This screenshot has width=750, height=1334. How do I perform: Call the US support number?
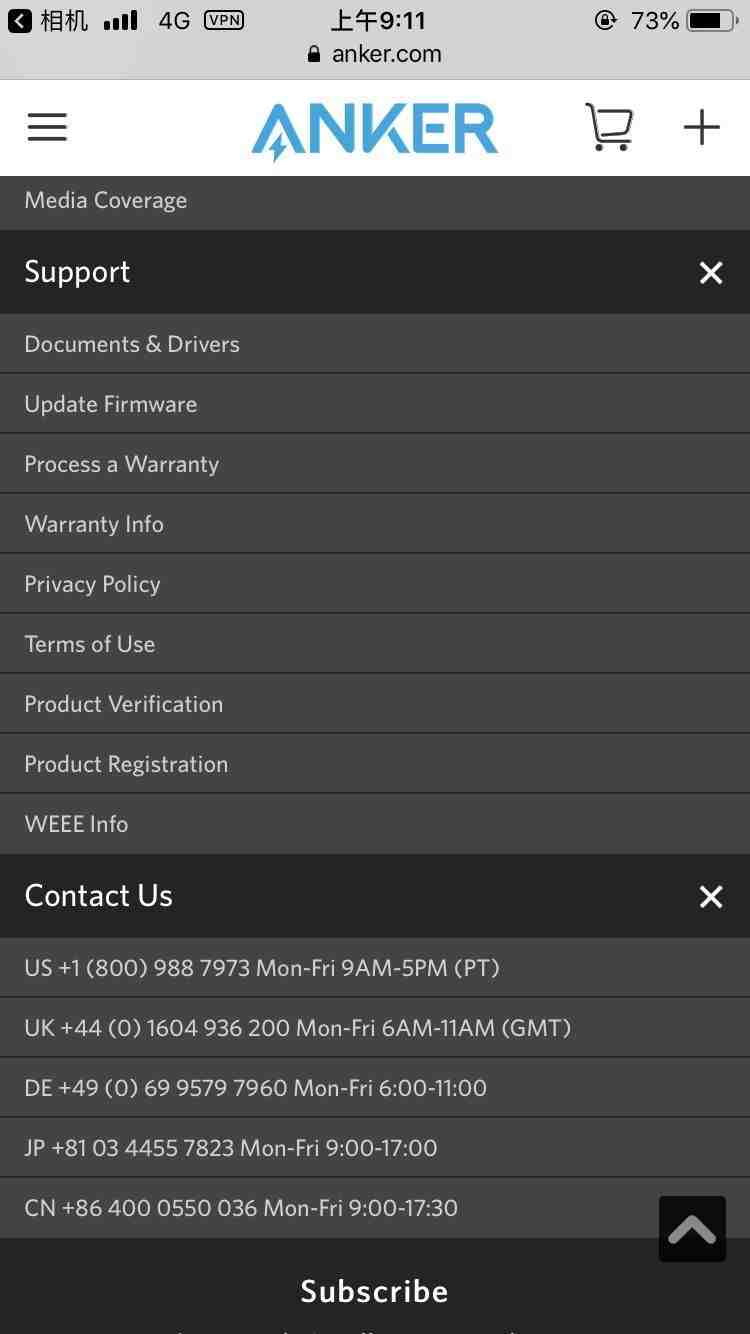(x=375, y=968)
